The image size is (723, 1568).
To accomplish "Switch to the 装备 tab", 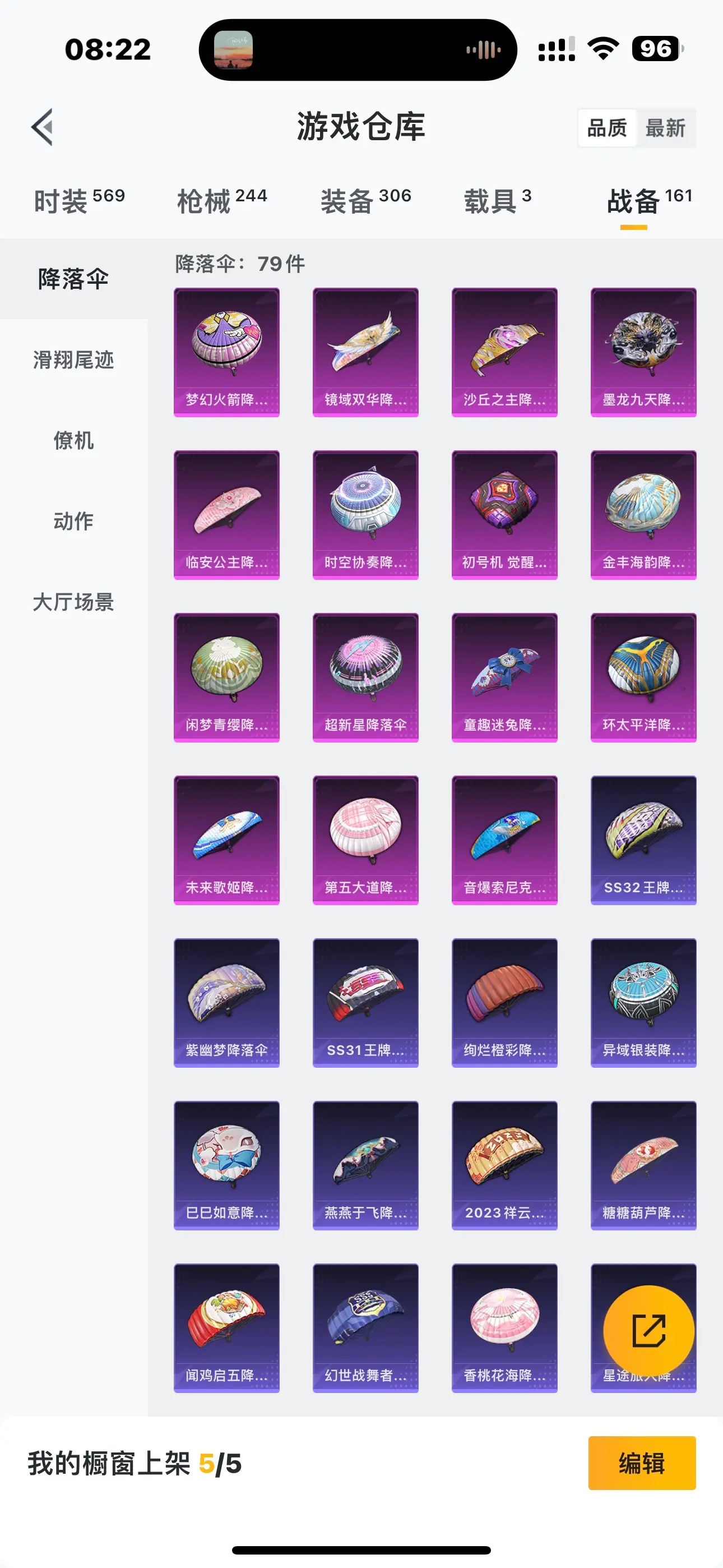I will tap(366, 200).
